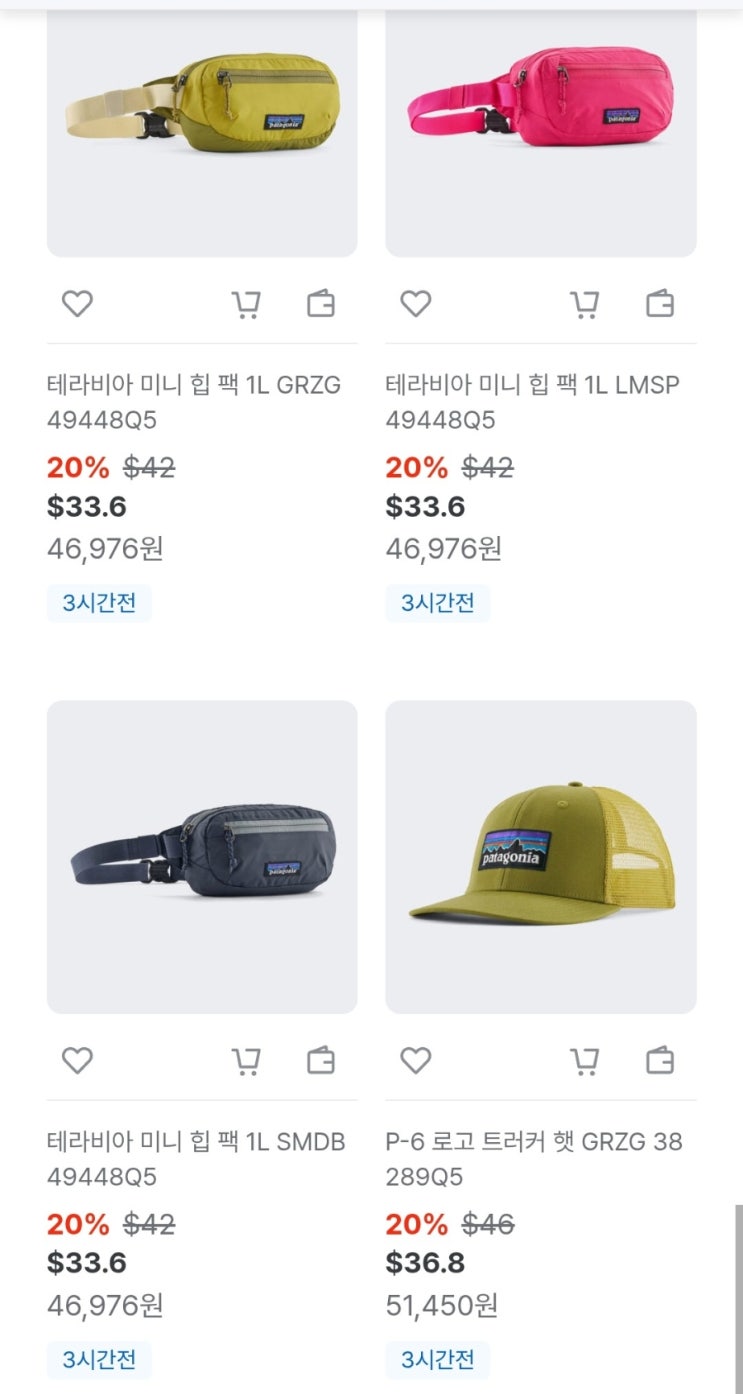743x1394 pixels.
Task: Like the GRZG mini hip pack
Action: [77, 303]
